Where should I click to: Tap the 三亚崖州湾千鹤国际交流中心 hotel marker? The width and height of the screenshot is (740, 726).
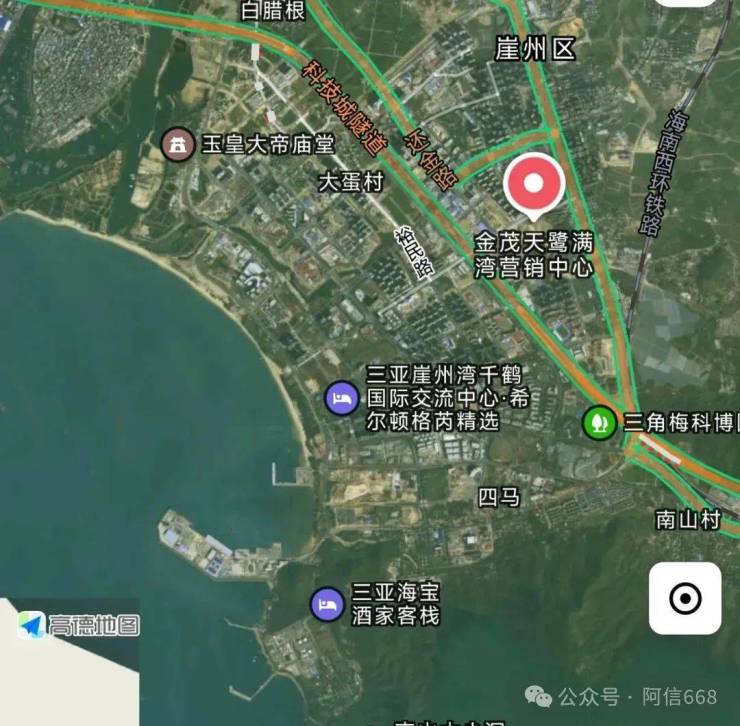[x=341, y=398]
